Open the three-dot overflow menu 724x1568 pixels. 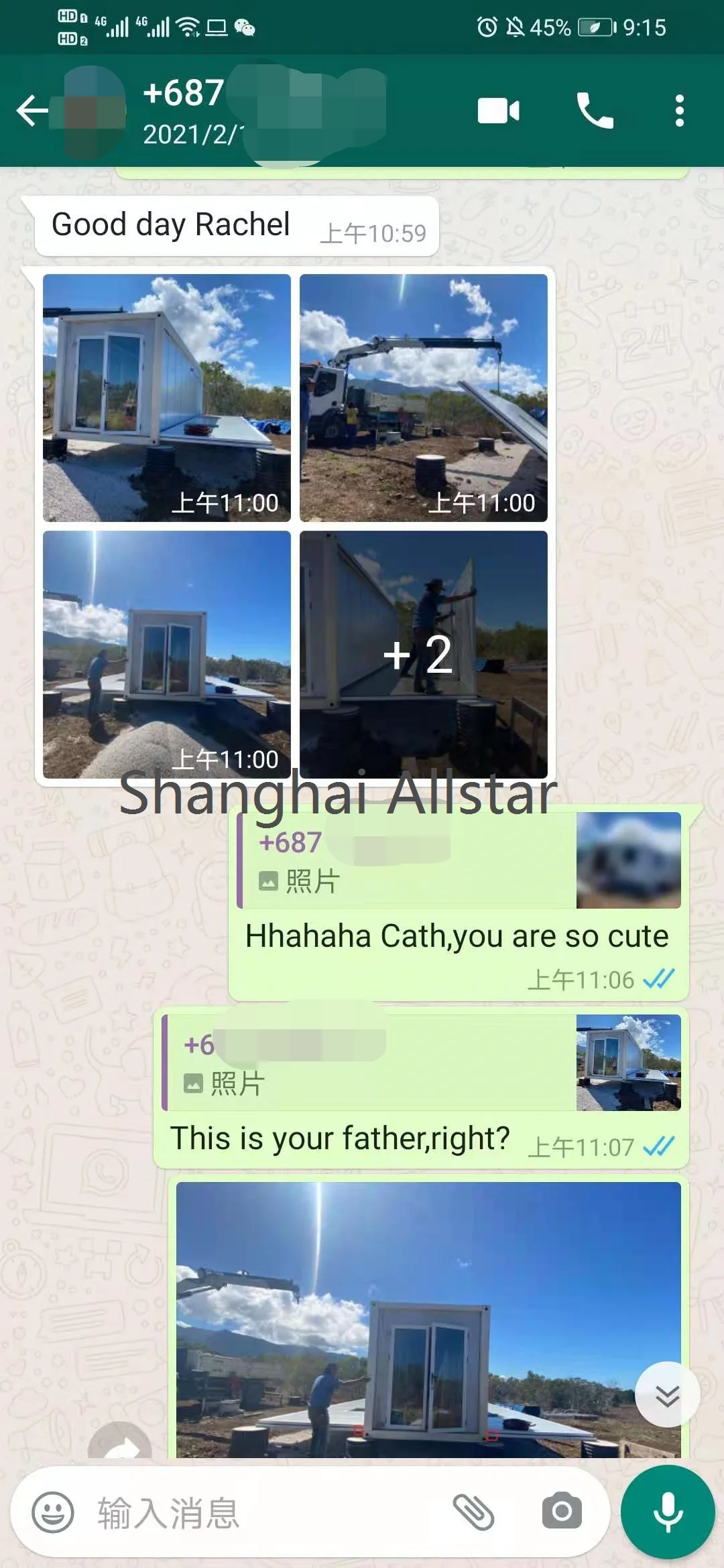coord(679,111)
